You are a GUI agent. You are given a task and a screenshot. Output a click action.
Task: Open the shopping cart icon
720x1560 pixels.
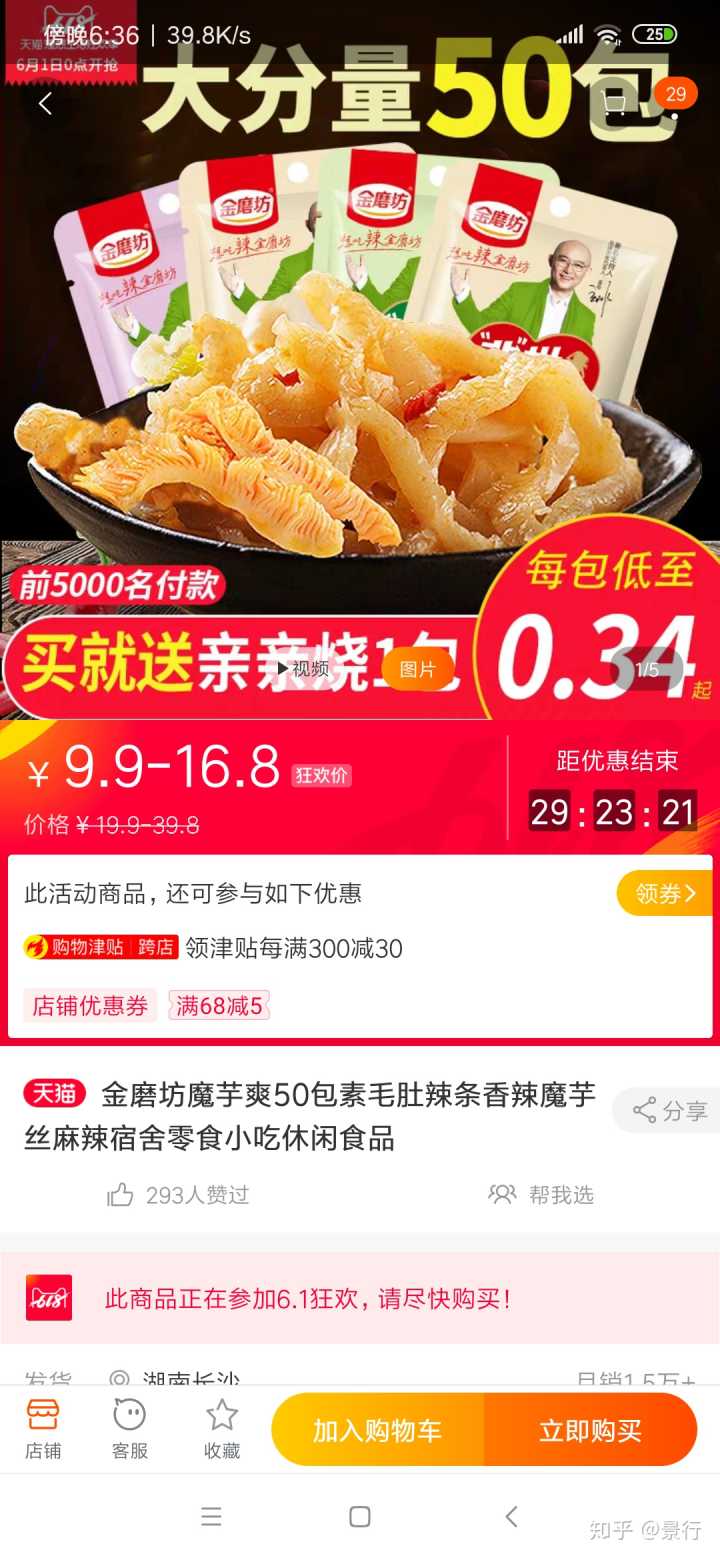click(x=616, y=104)
